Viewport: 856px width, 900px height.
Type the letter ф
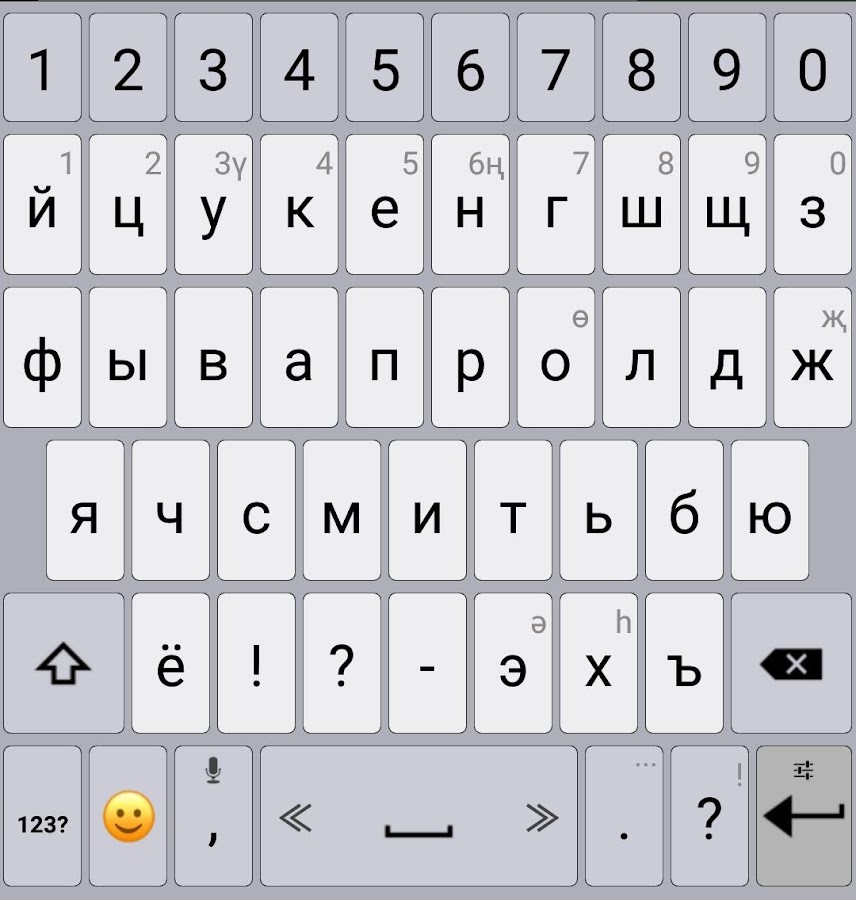pyautogui.click(x=43, y=358)
